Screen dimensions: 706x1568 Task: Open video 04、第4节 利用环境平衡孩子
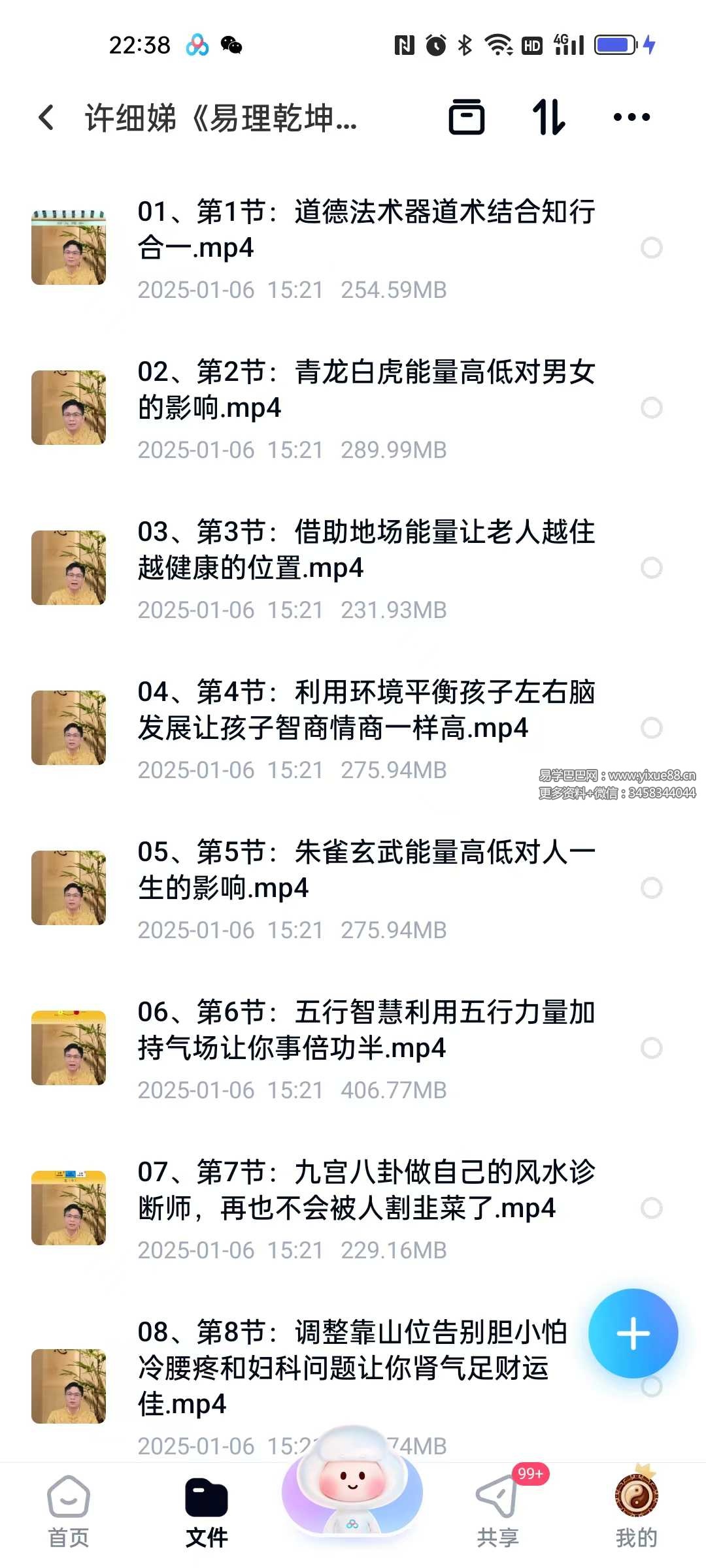tap(366, 710)
